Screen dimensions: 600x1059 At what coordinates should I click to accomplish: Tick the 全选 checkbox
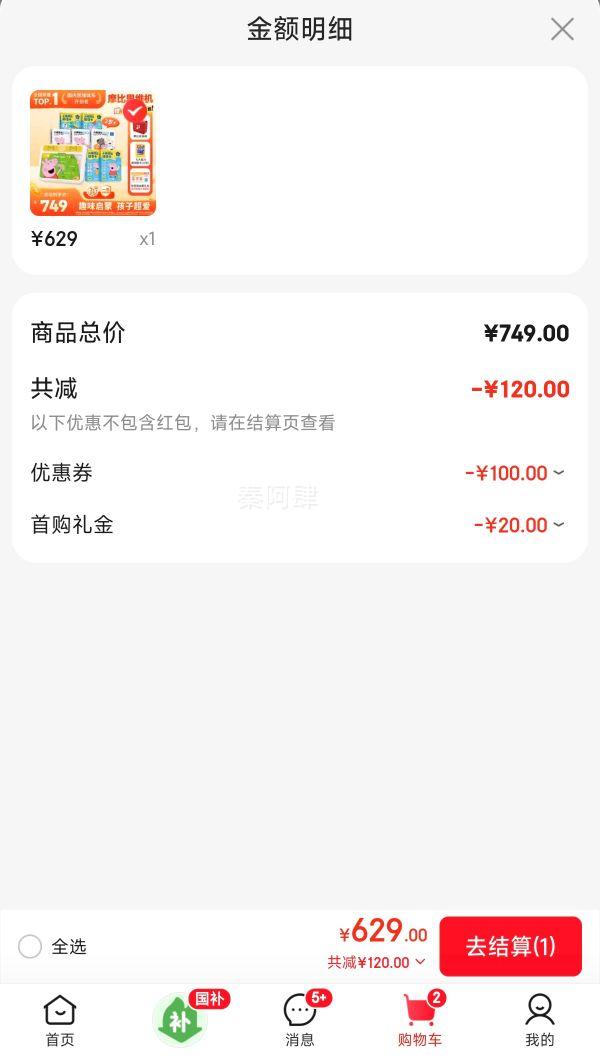pyautogui.click(x=30, y=946)
